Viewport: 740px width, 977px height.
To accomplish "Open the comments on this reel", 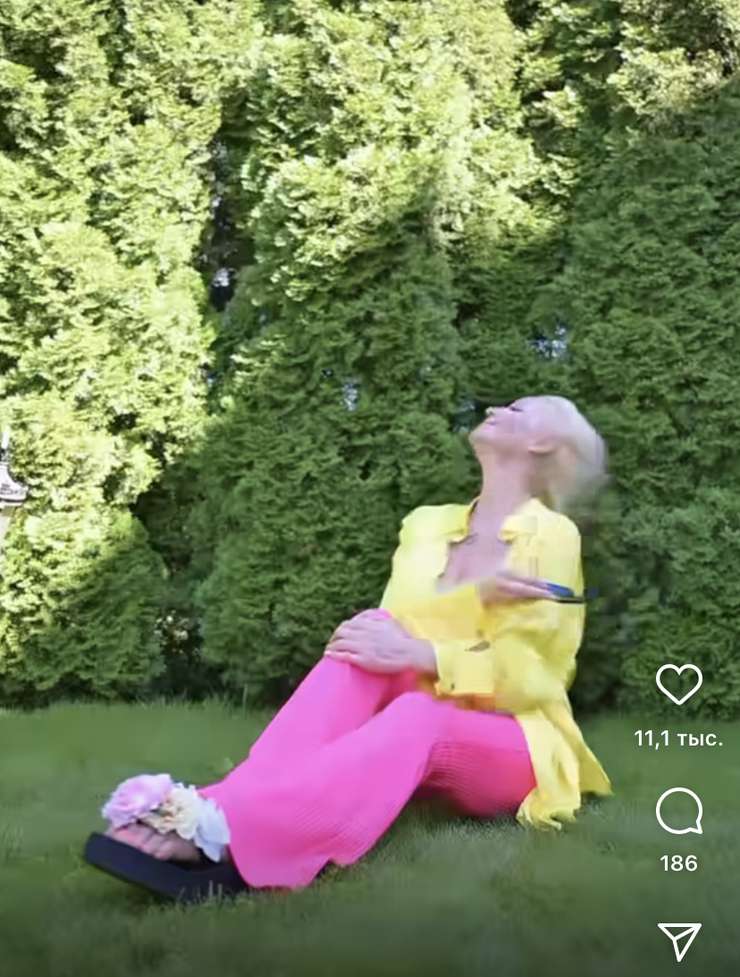I will (679, 811).
